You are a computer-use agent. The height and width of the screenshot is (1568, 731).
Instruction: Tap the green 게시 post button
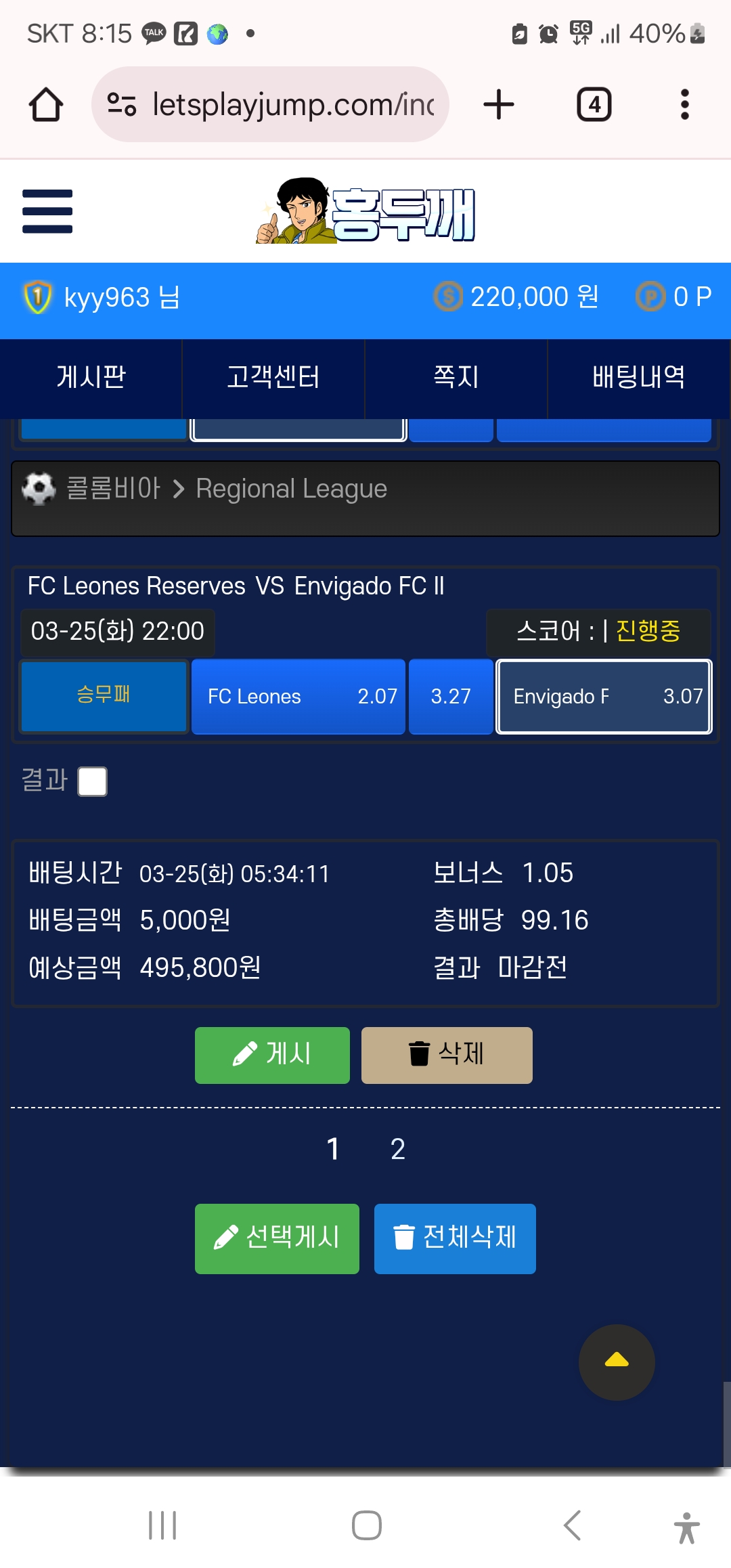pos(272,1055)
